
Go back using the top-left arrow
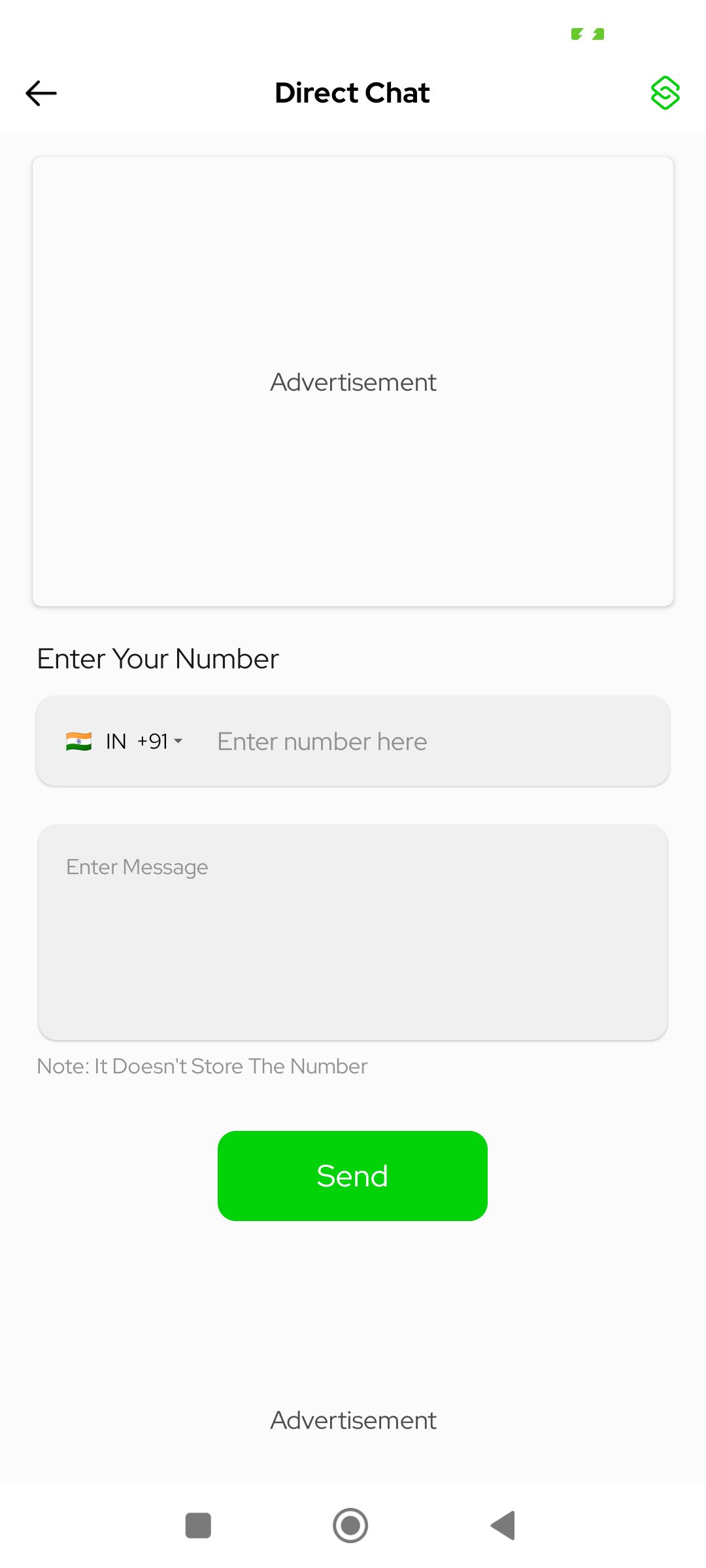tap(41, 93)
